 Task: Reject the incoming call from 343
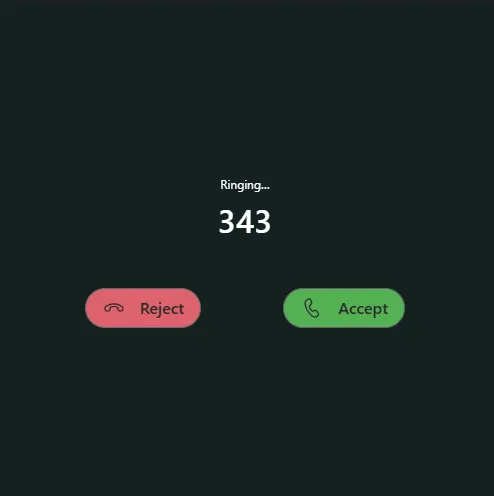pos(143,308)
